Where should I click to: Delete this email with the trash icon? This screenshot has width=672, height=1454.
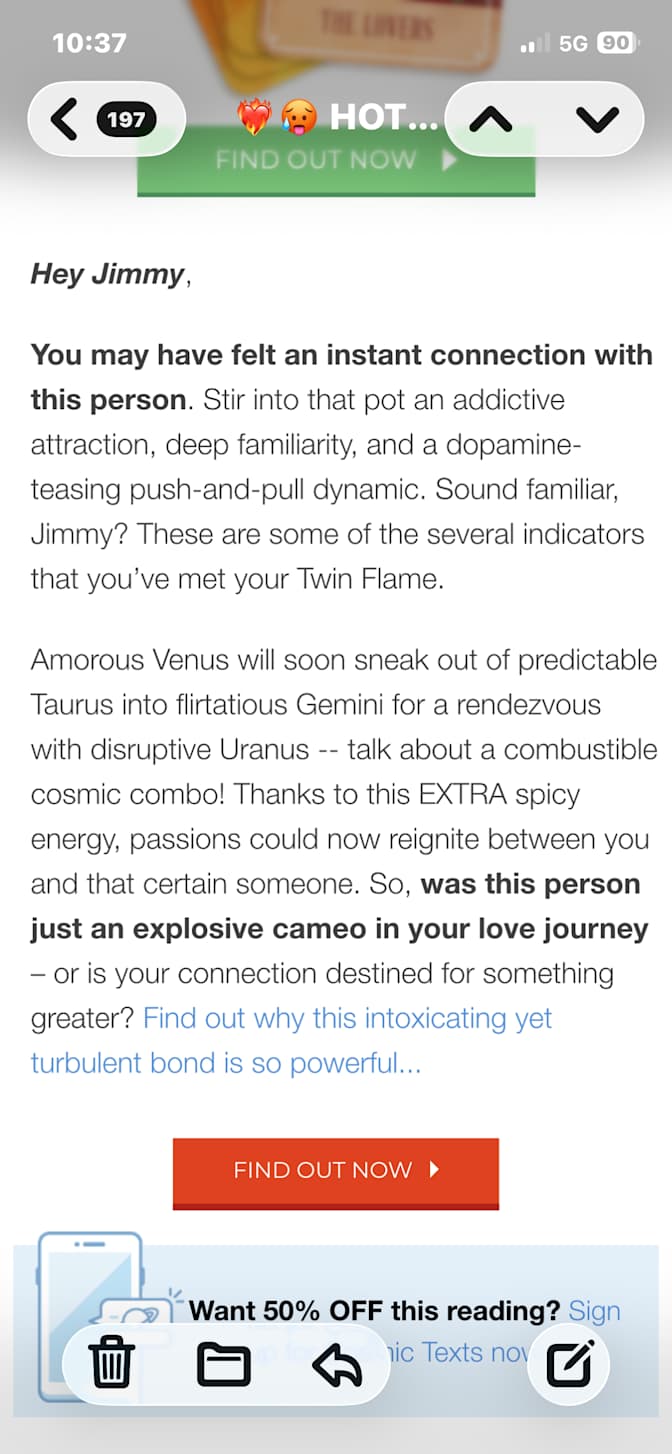[x=111, y=1364]
